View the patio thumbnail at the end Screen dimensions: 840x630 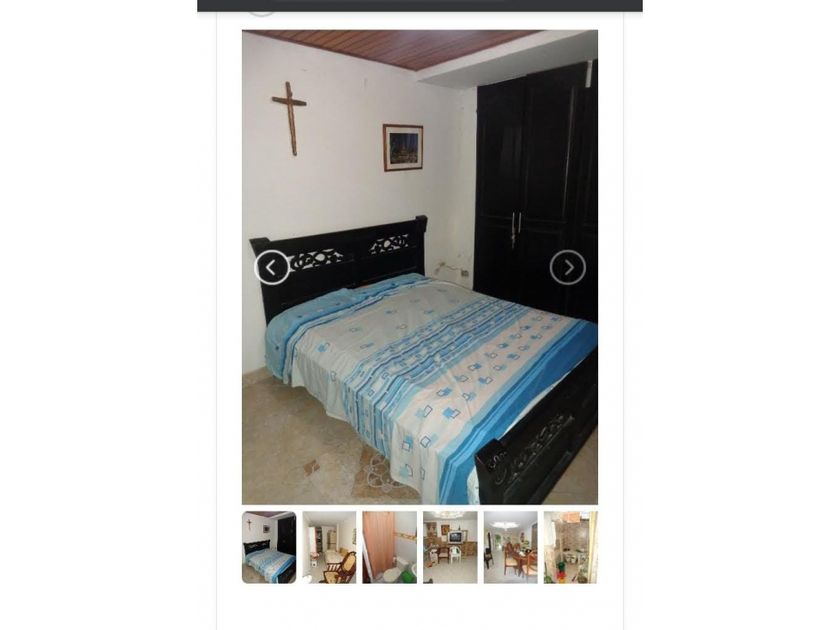click(571, 547)
